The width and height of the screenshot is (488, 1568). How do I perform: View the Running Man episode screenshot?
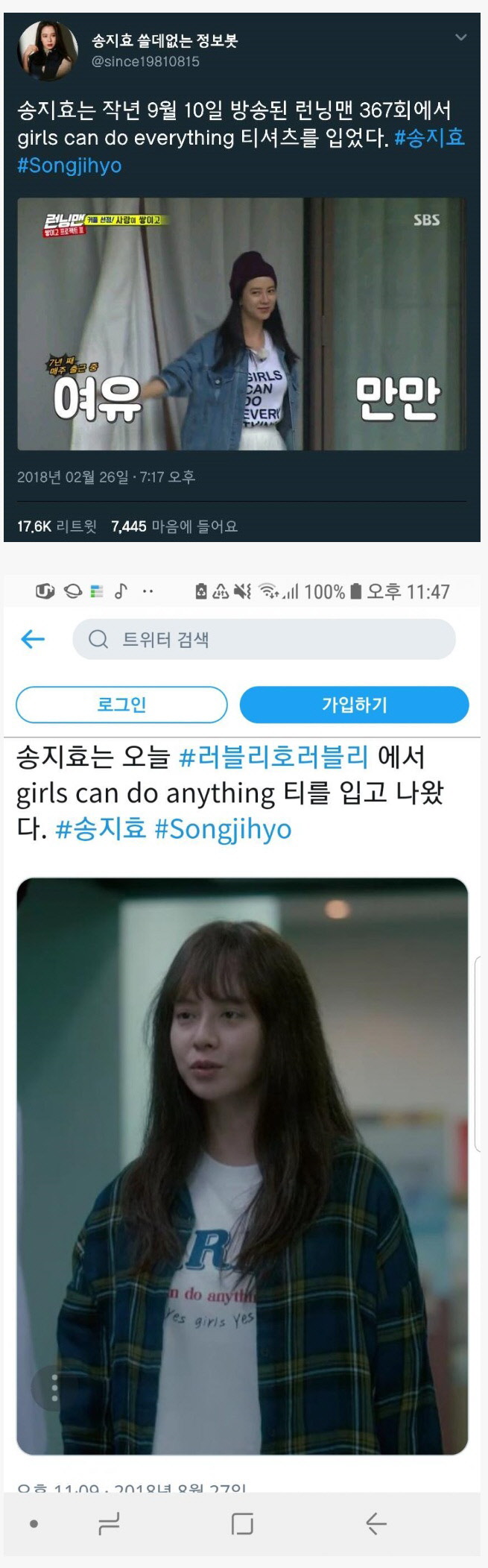(x=242, y=324)
